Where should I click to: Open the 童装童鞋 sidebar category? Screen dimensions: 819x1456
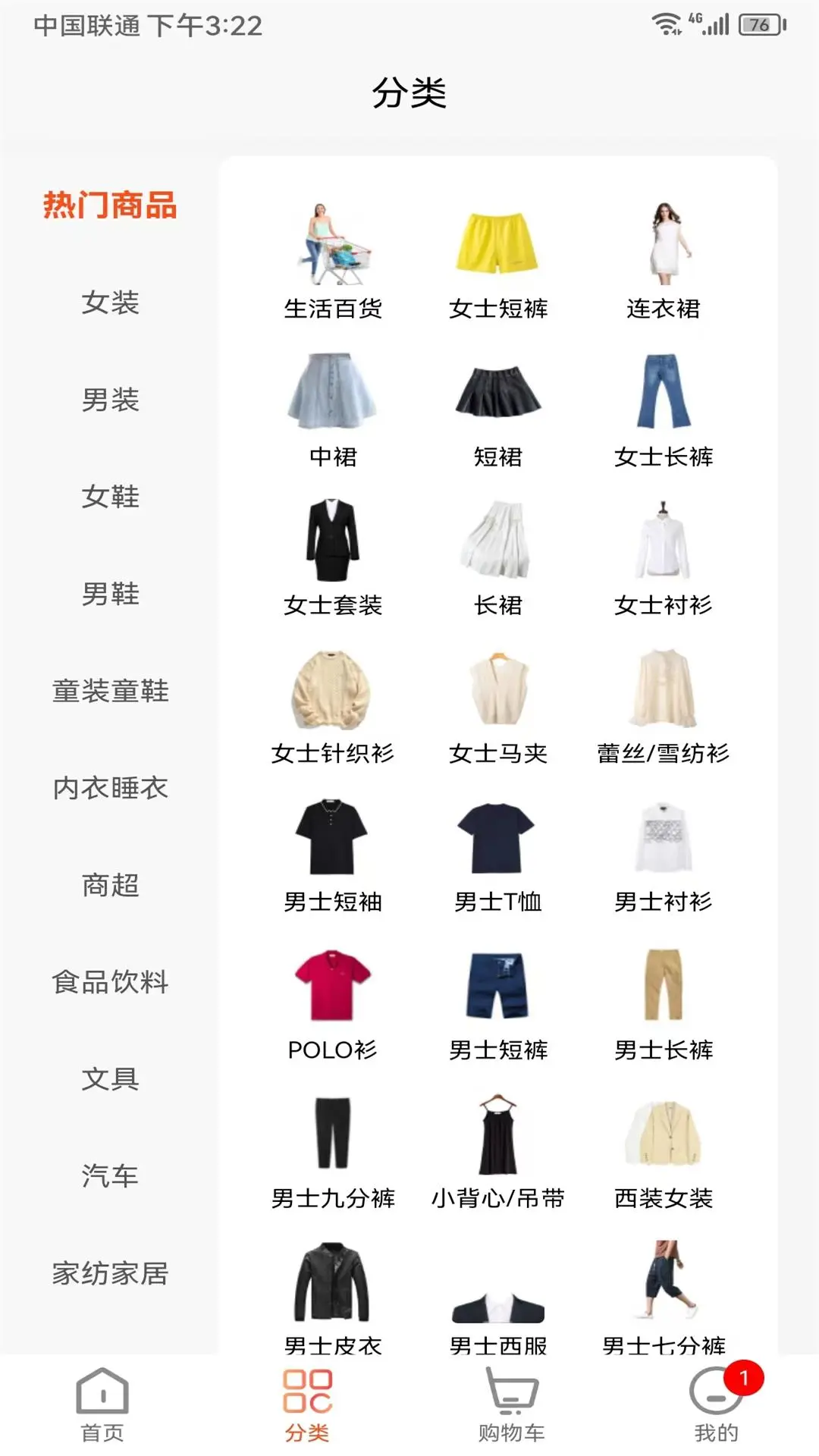pos(111,691)
